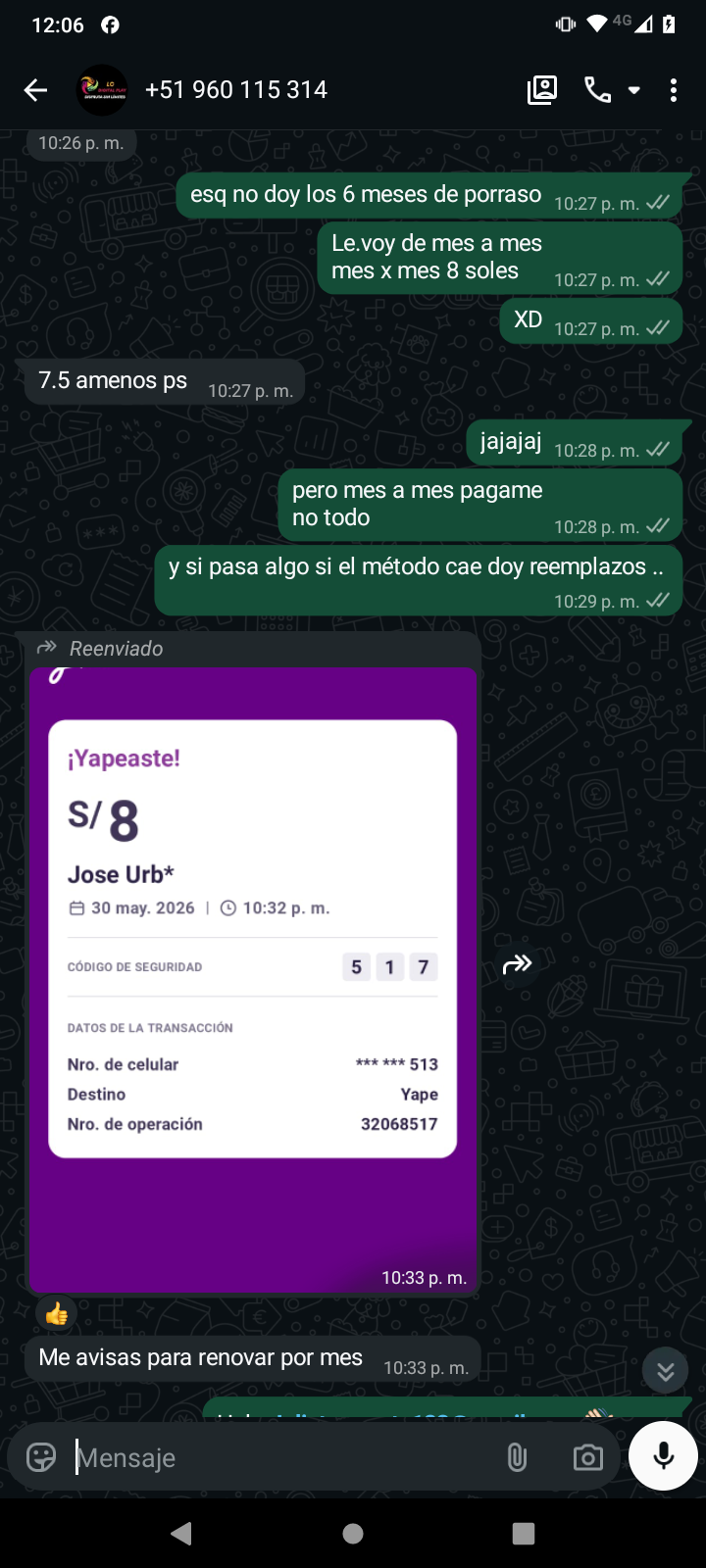Expand the call options dropdown arrow

[x=634, y=90]
